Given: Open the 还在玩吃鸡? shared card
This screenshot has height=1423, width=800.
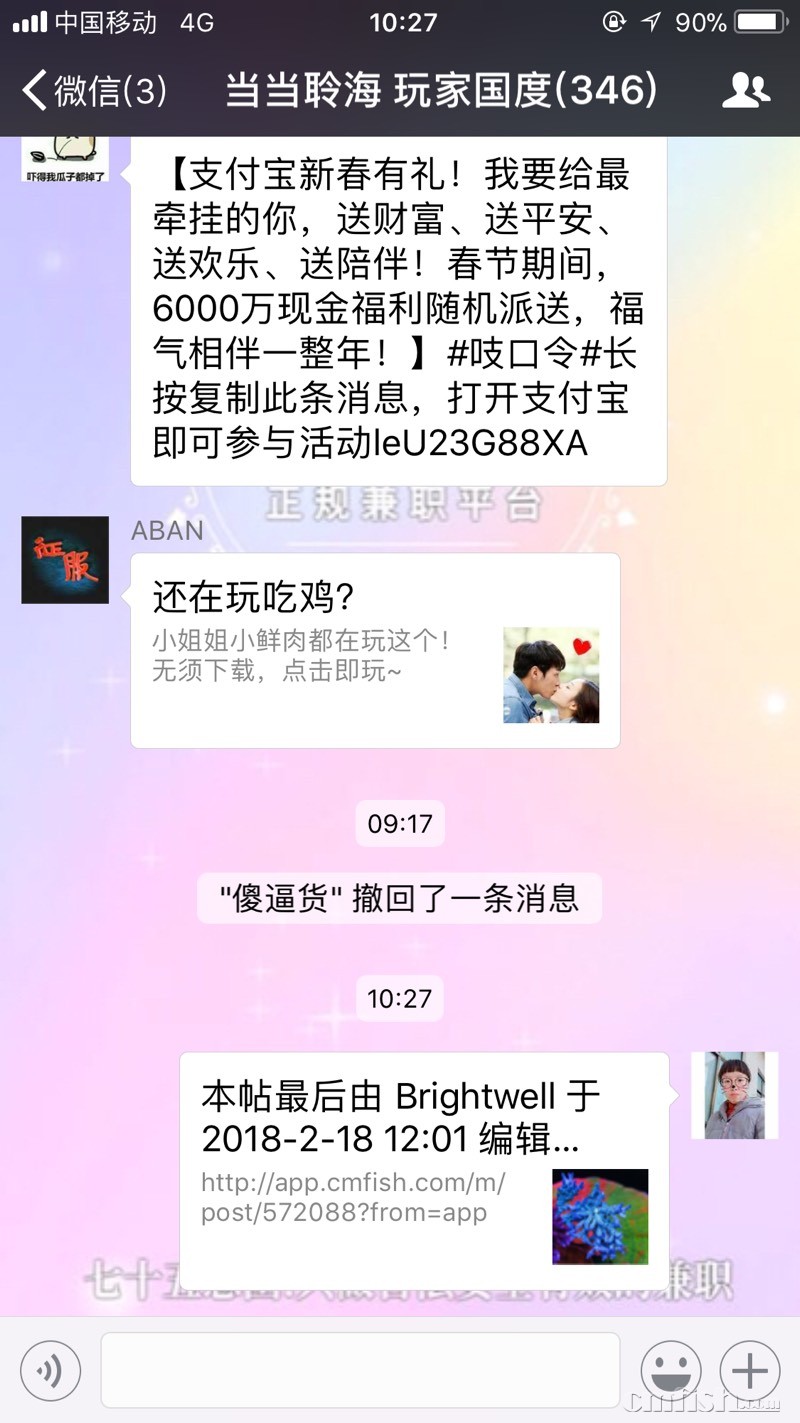Looking at the screenshot, I should click(x=375, y=650).
